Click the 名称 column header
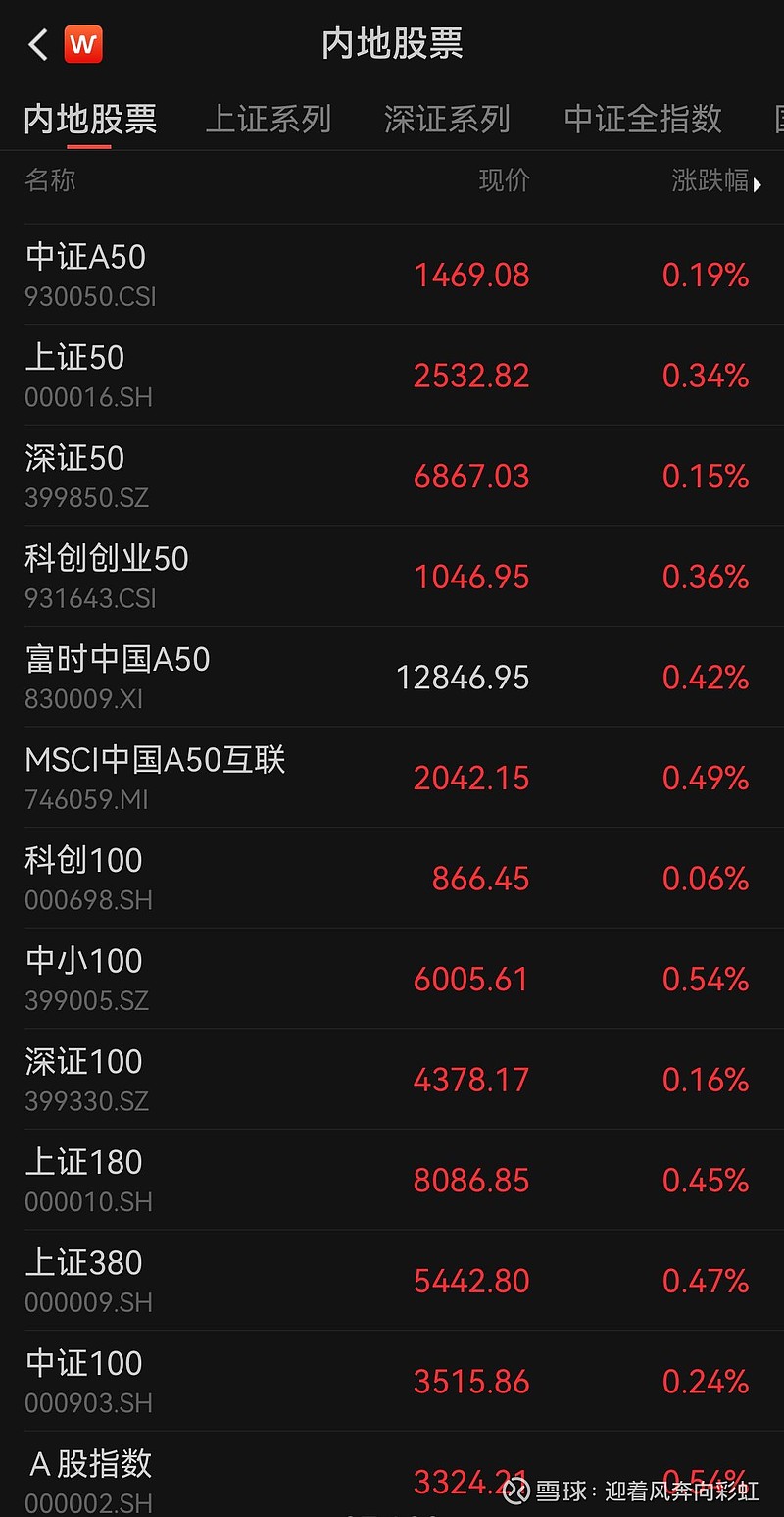The height and width of the screenshot is (1517, 784). pos(49,180)
